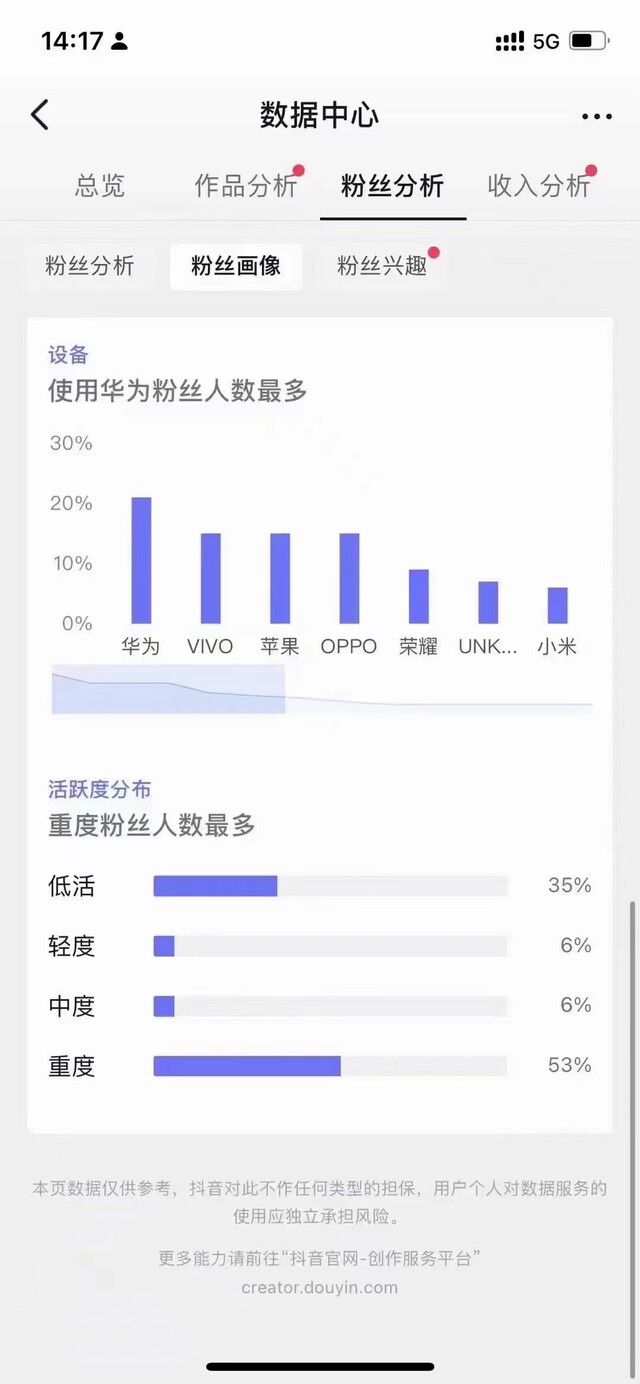Select the 粉丝分析 sub-tab chip
Image resolution: width=640 pixels, height=1384 pixels.
pos(90,266)
